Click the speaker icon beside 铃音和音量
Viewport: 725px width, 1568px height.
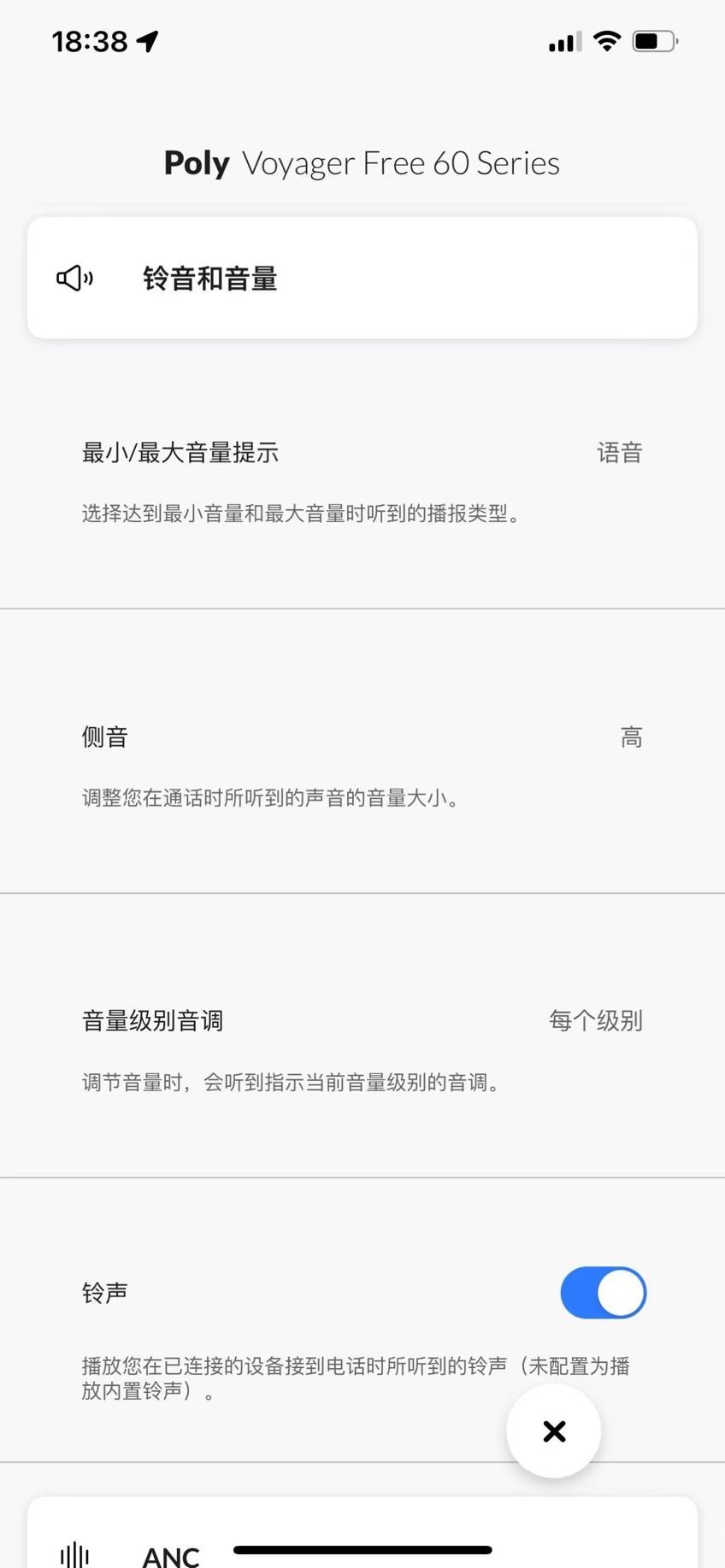[x=74, y=277]
